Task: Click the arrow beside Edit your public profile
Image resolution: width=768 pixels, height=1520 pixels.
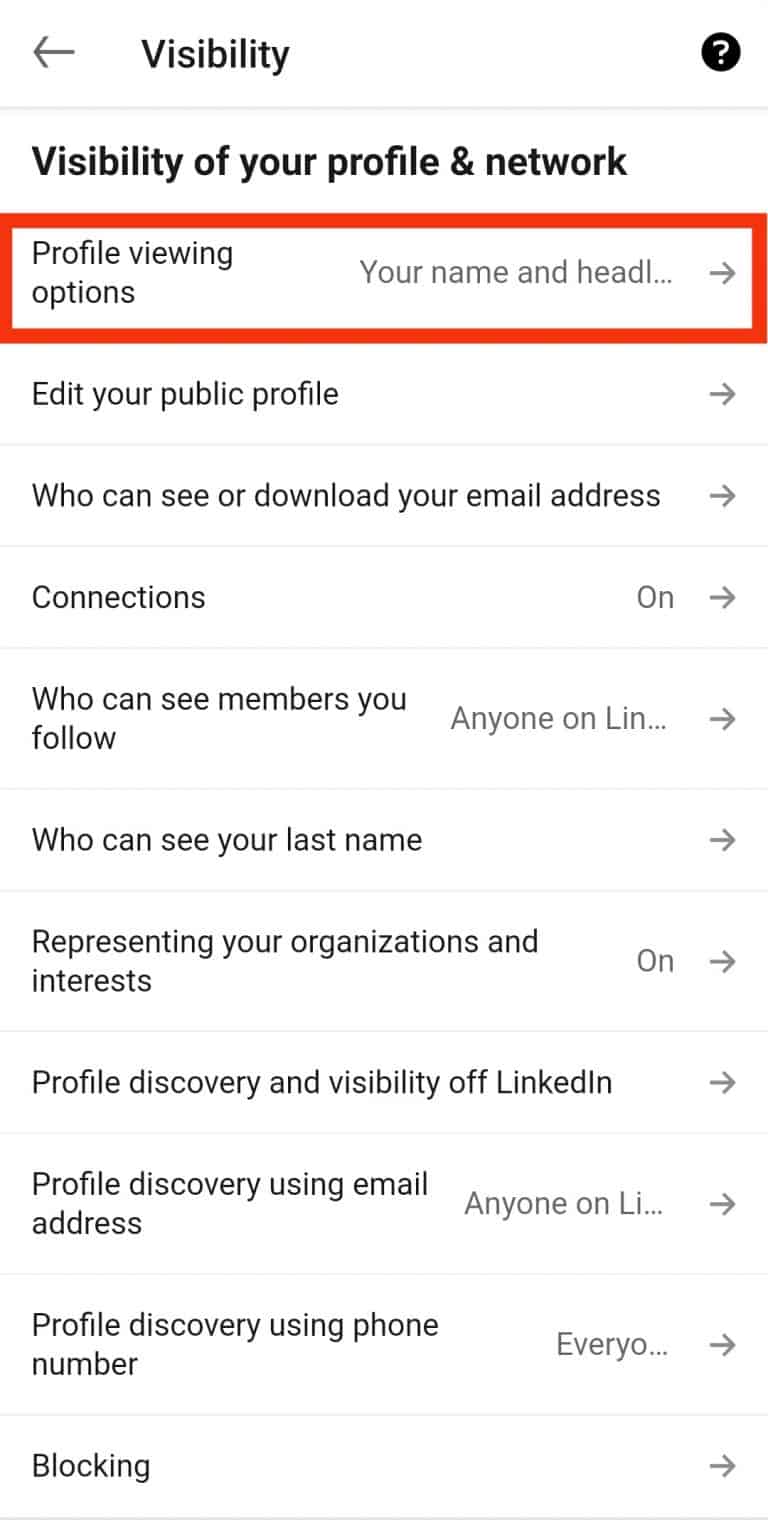Action: [722, 394]
